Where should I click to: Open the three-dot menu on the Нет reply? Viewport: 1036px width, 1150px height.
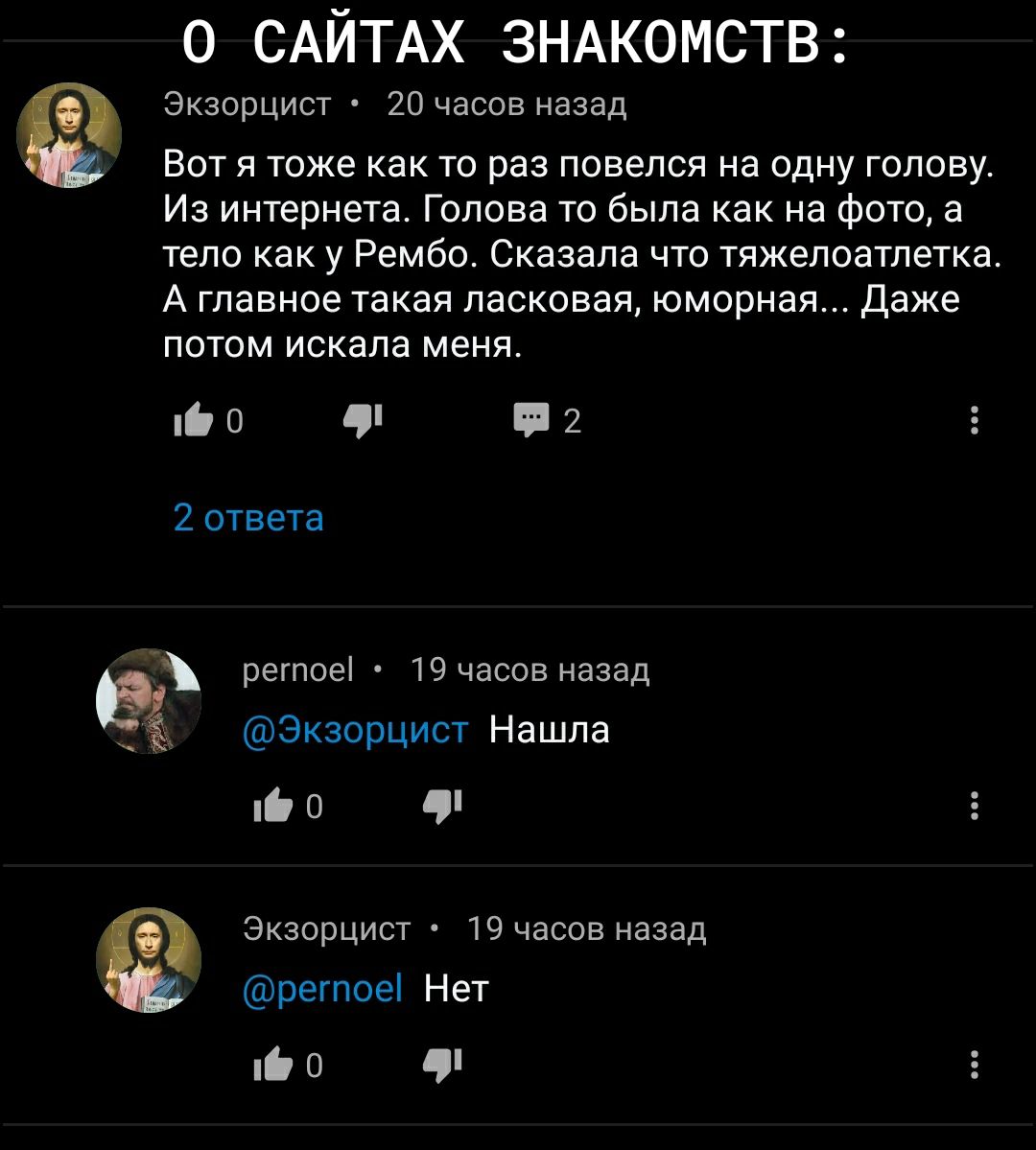[974, 1063]
